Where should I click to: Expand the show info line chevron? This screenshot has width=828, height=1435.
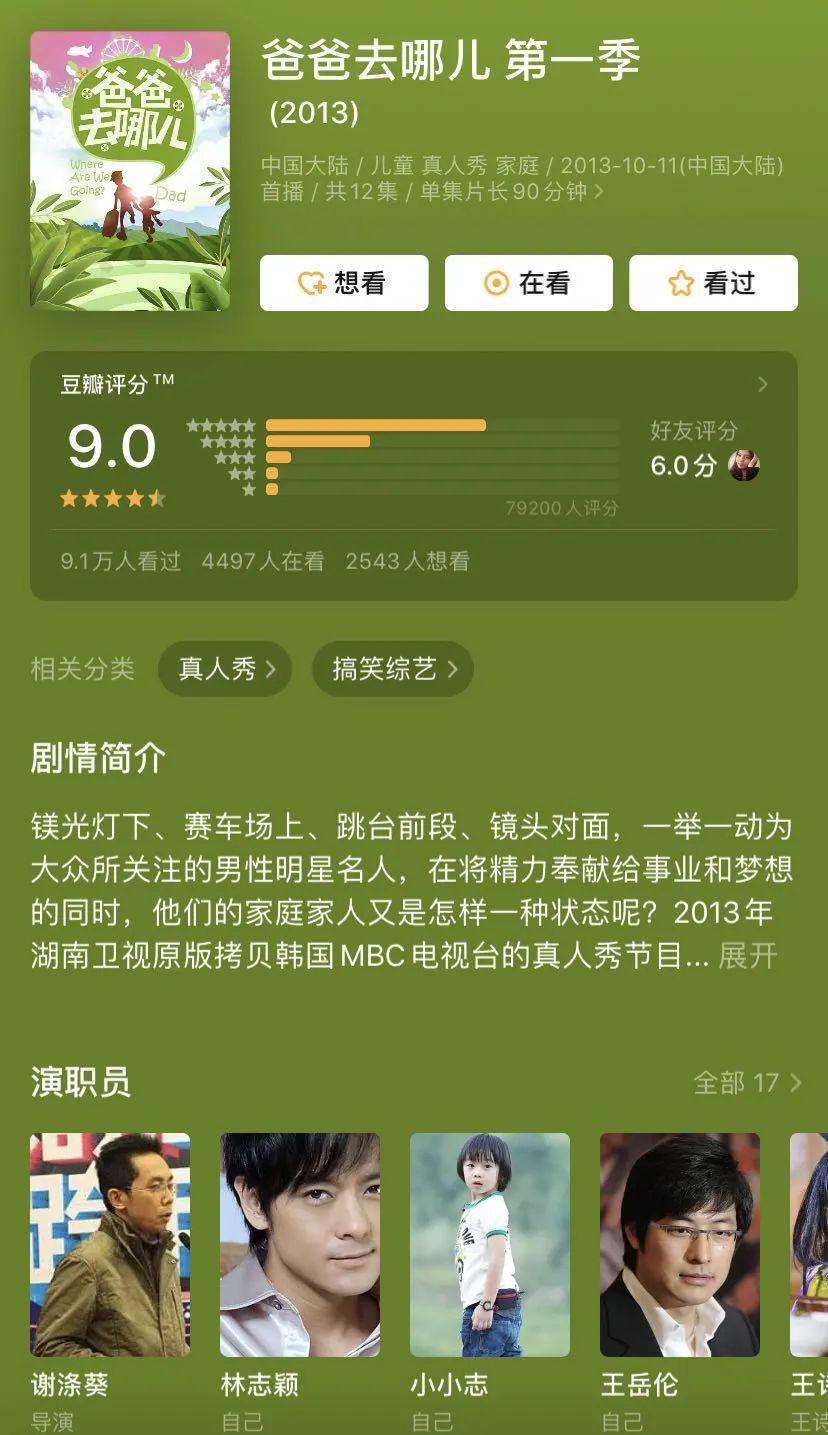(599, 191)
